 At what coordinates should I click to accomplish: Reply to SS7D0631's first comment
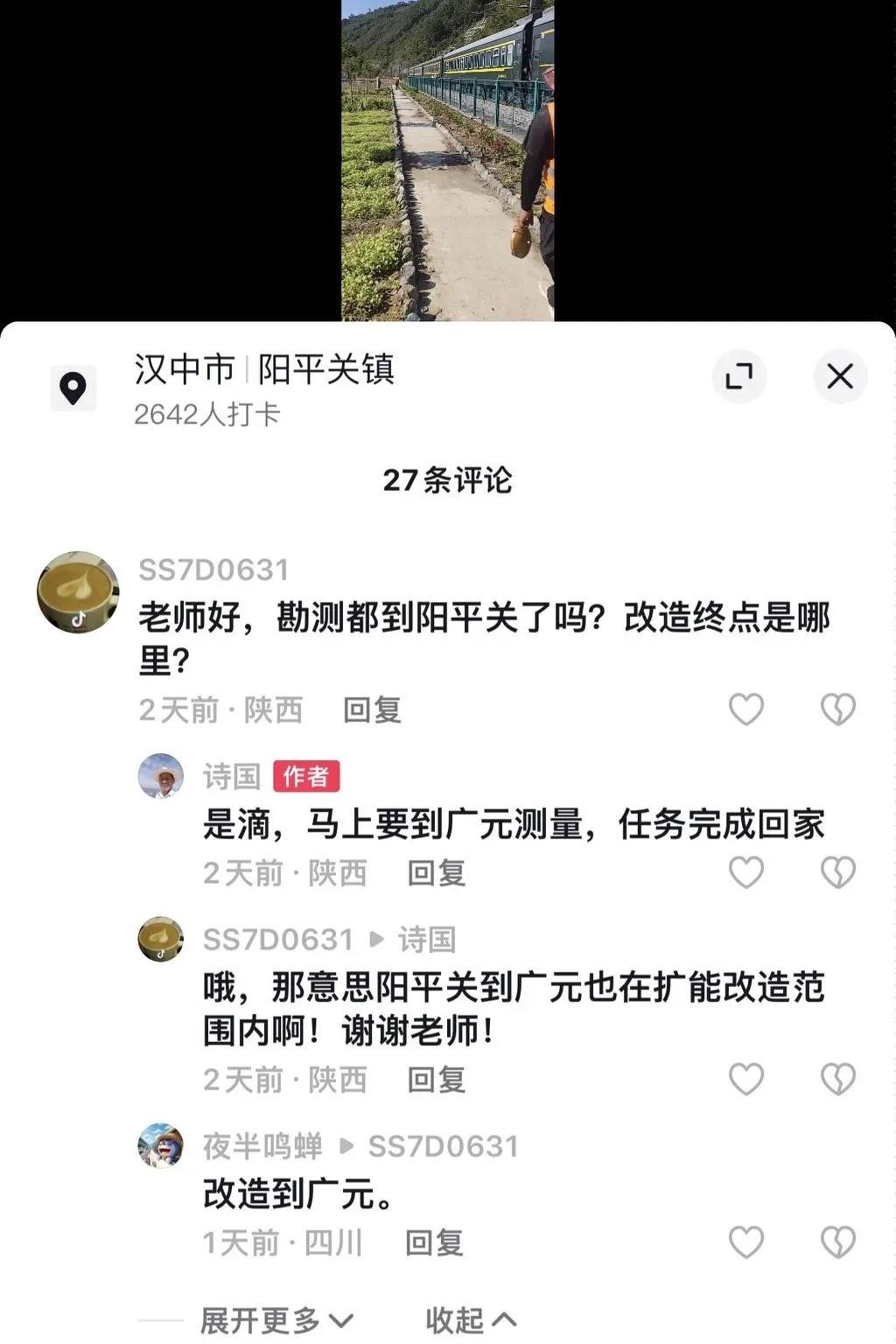click(372, 710)
